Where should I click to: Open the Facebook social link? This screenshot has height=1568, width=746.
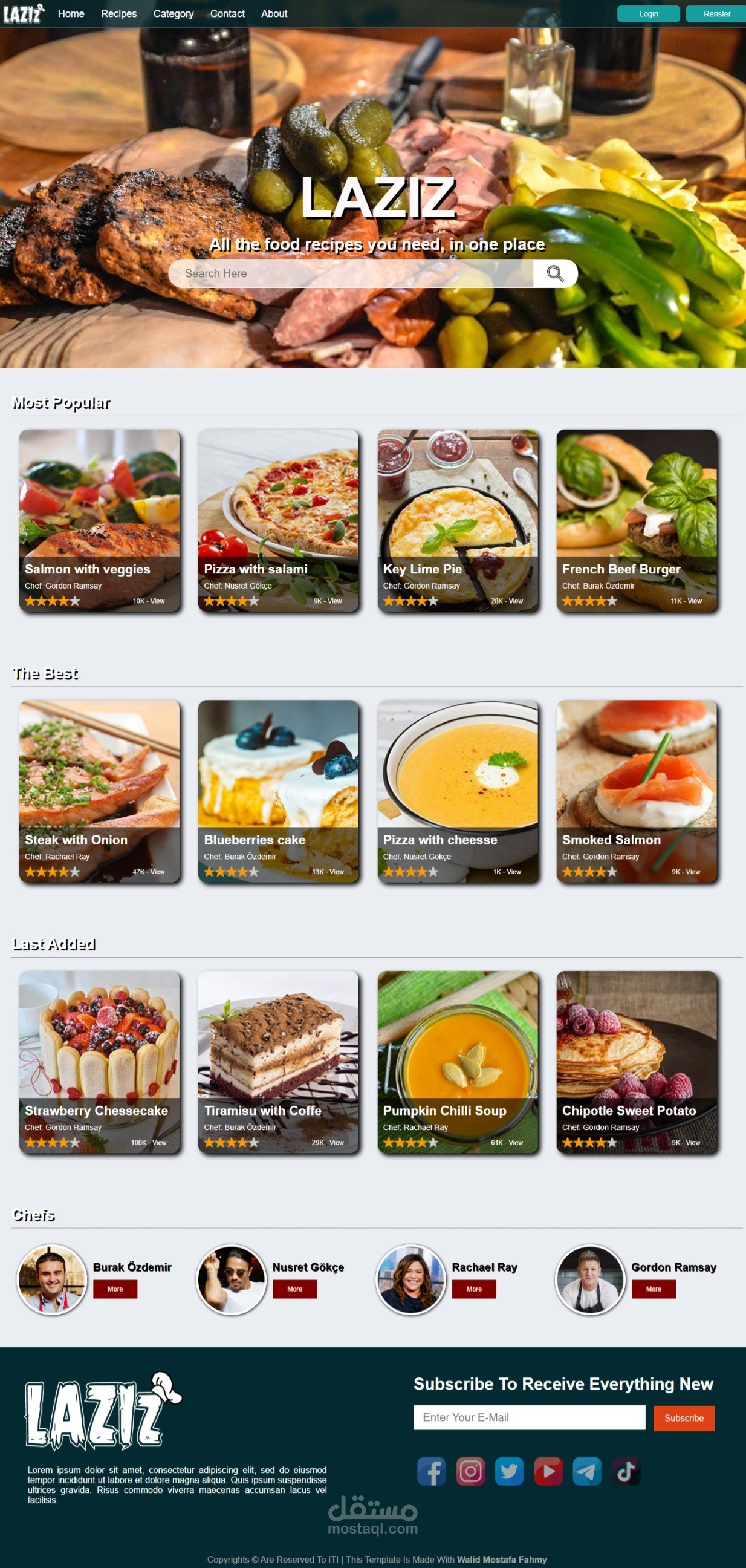pos(432,1471)
